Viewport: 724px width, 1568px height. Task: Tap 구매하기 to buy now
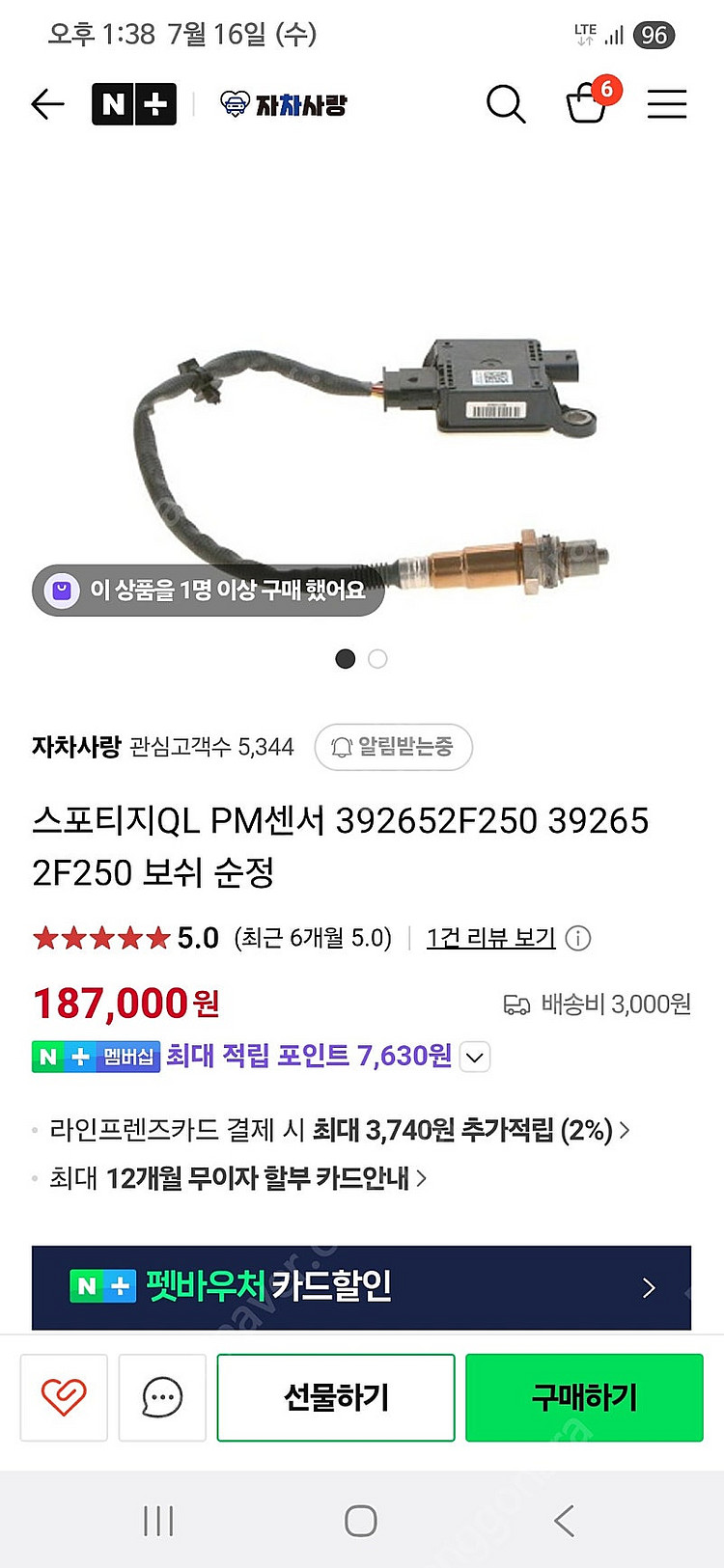tap(584, 1397)
